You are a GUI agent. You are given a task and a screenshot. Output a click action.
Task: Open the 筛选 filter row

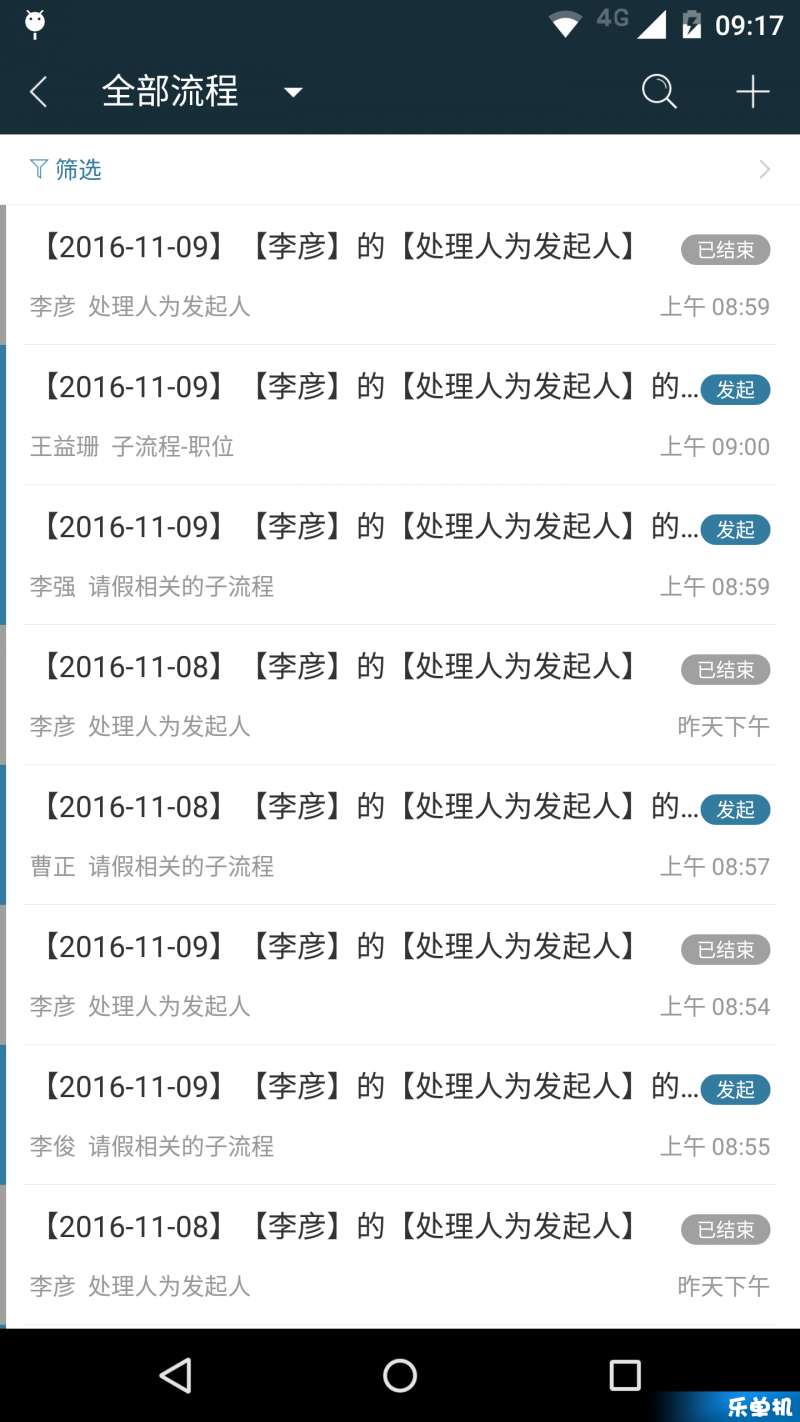[x=400, y=169]
